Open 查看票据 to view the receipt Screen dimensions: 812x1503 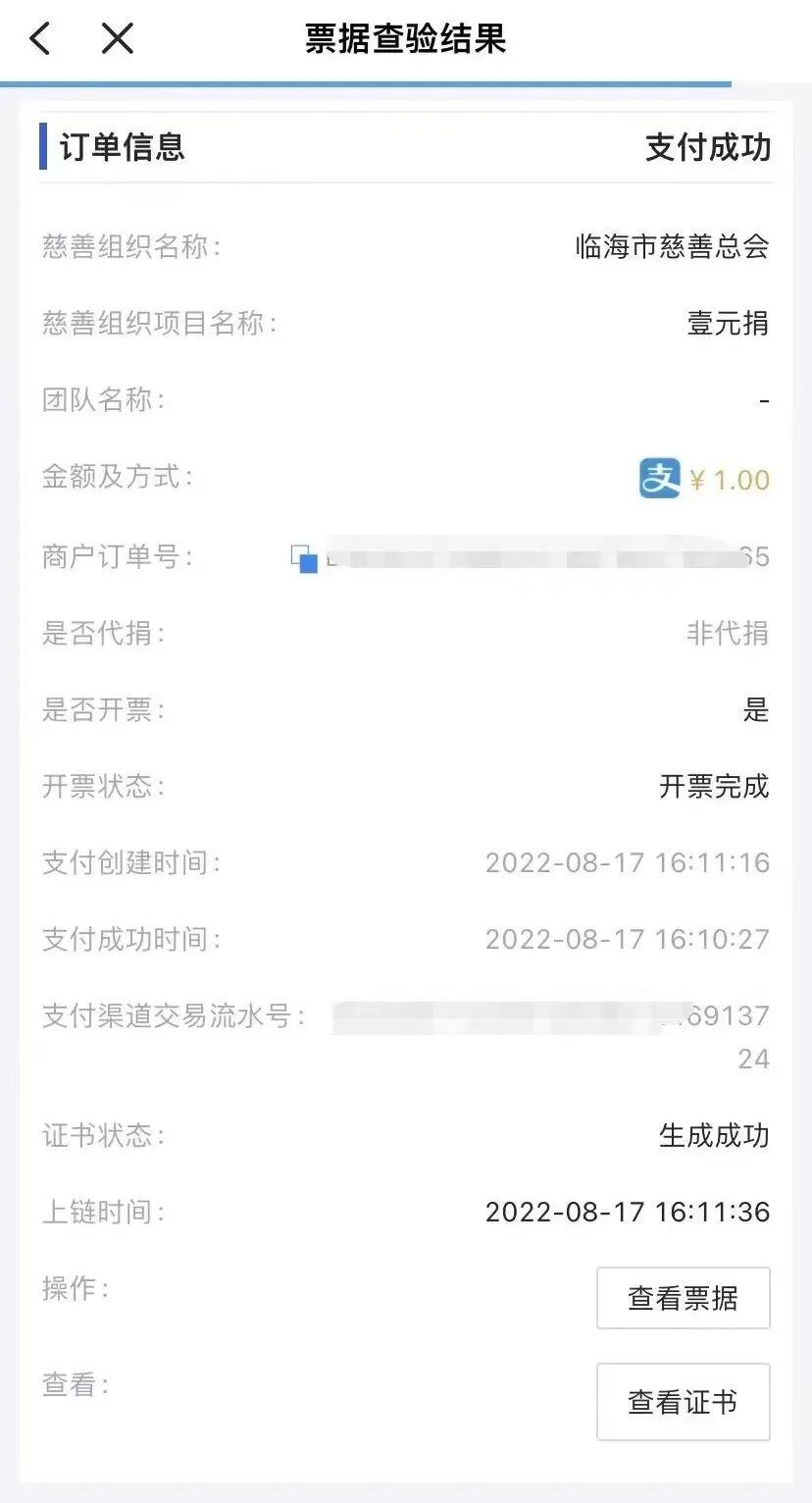[683, 1298]
